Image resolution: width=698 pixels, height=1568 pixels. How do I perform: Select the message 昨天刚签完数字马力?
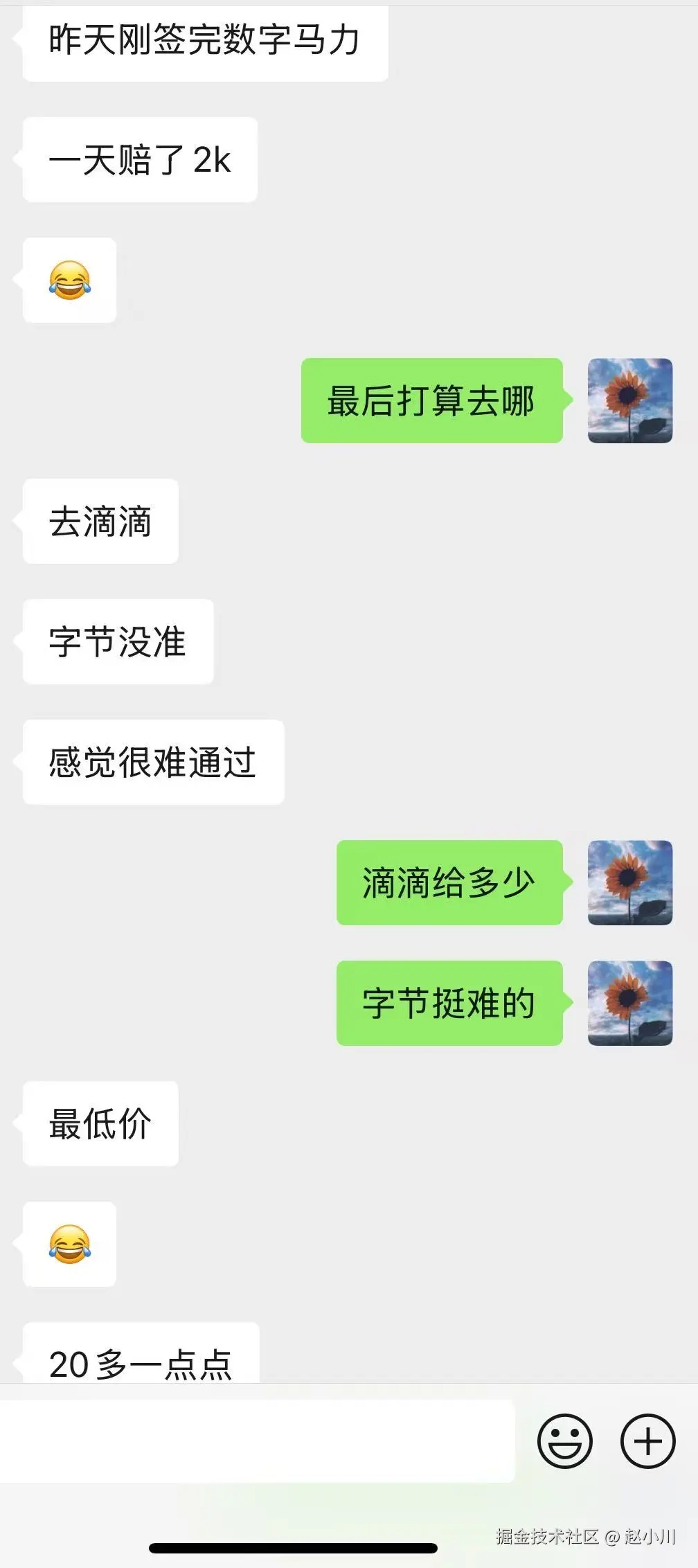click(x=204, y=43)
